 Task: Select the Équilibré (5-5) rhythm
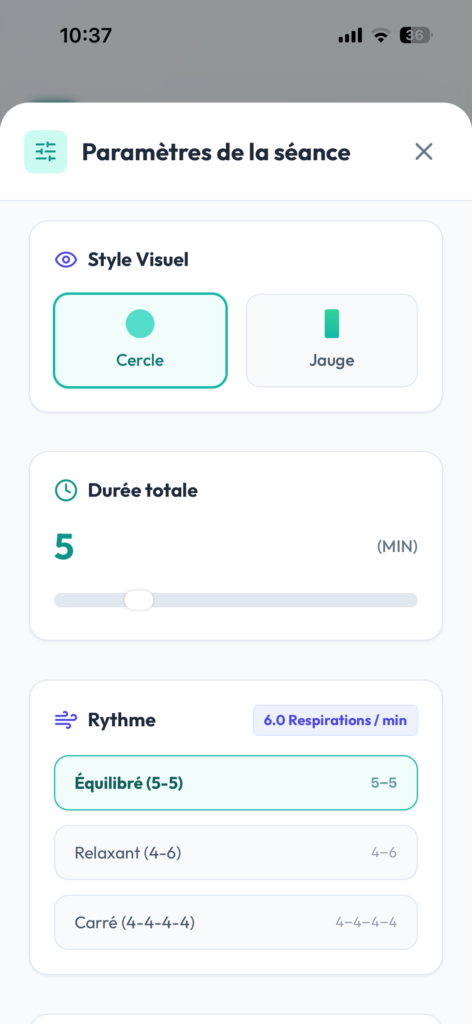coord(236,782)
